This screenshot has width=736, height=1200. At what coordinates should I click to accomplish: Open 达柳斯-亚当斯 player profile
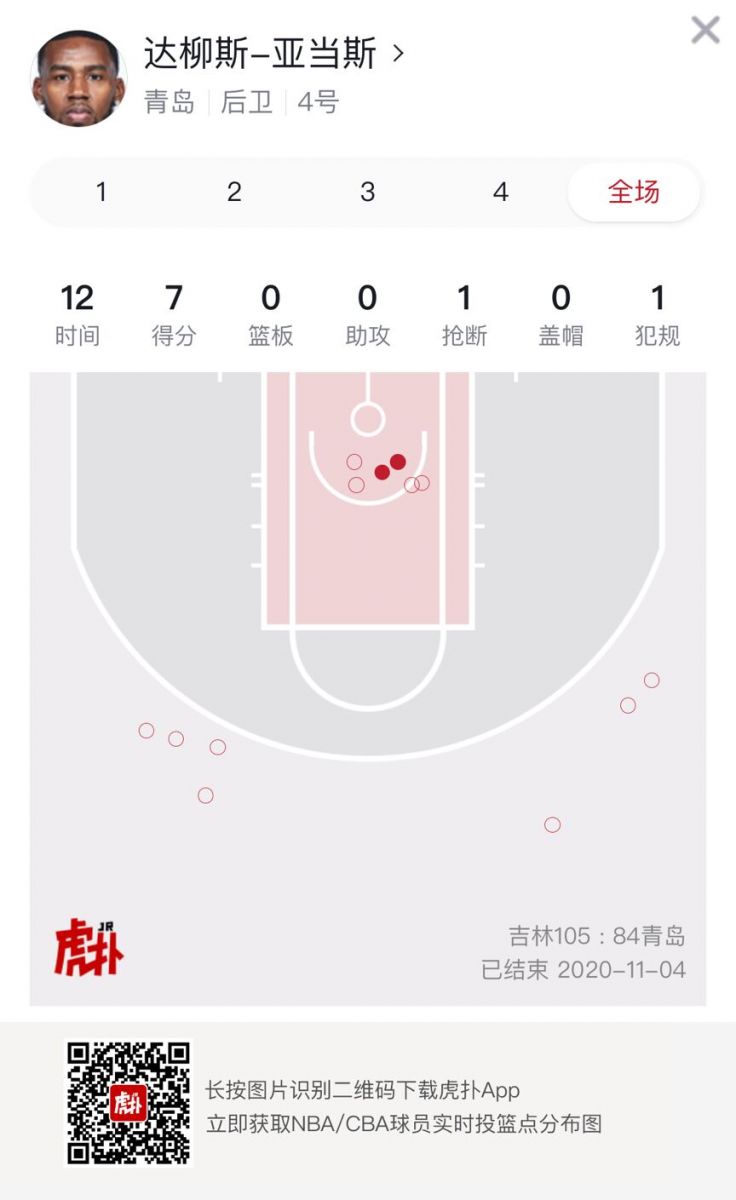pyautogui.click(x=273, y=54)
